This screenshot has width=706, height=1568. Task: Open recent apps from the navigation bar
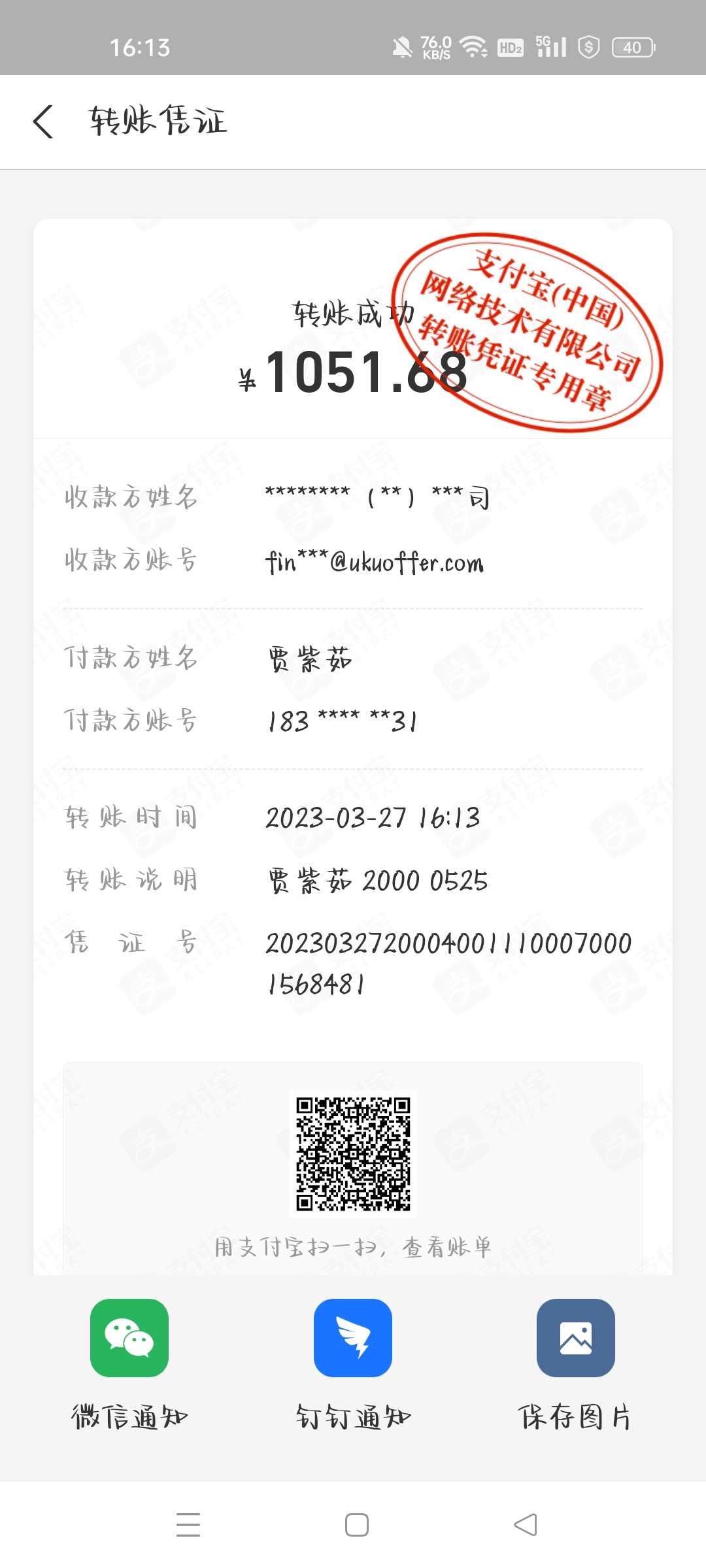click(188, 1524)
